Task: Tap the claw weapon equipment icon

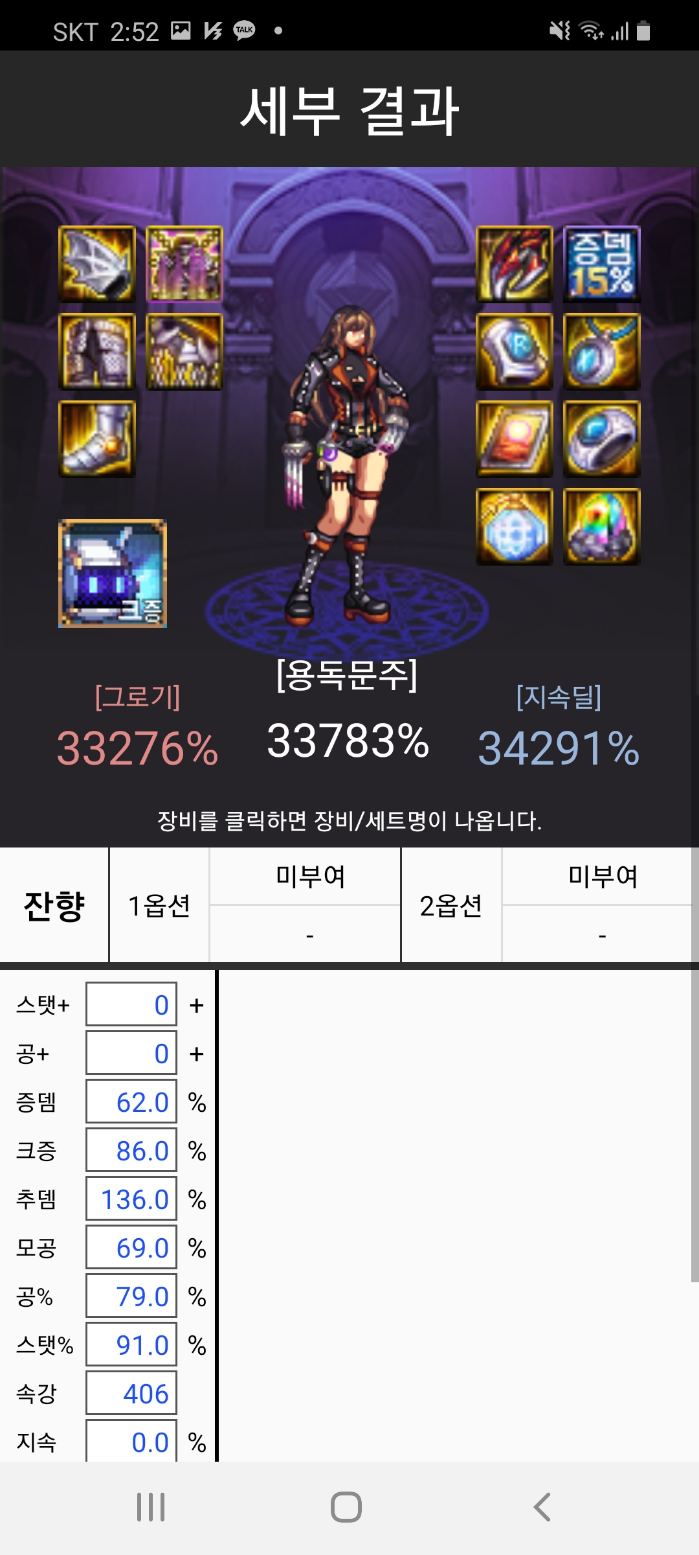Action: tap(514, 264)
